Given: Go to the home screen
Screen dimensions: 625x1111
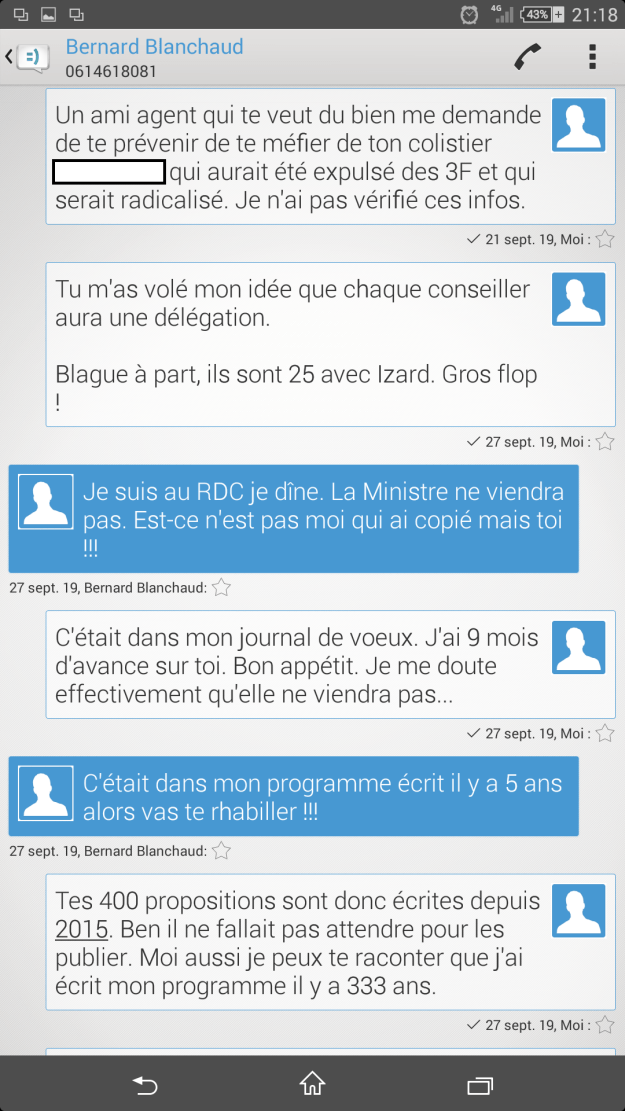Looking at the screenshot, I should [312, 1084].
